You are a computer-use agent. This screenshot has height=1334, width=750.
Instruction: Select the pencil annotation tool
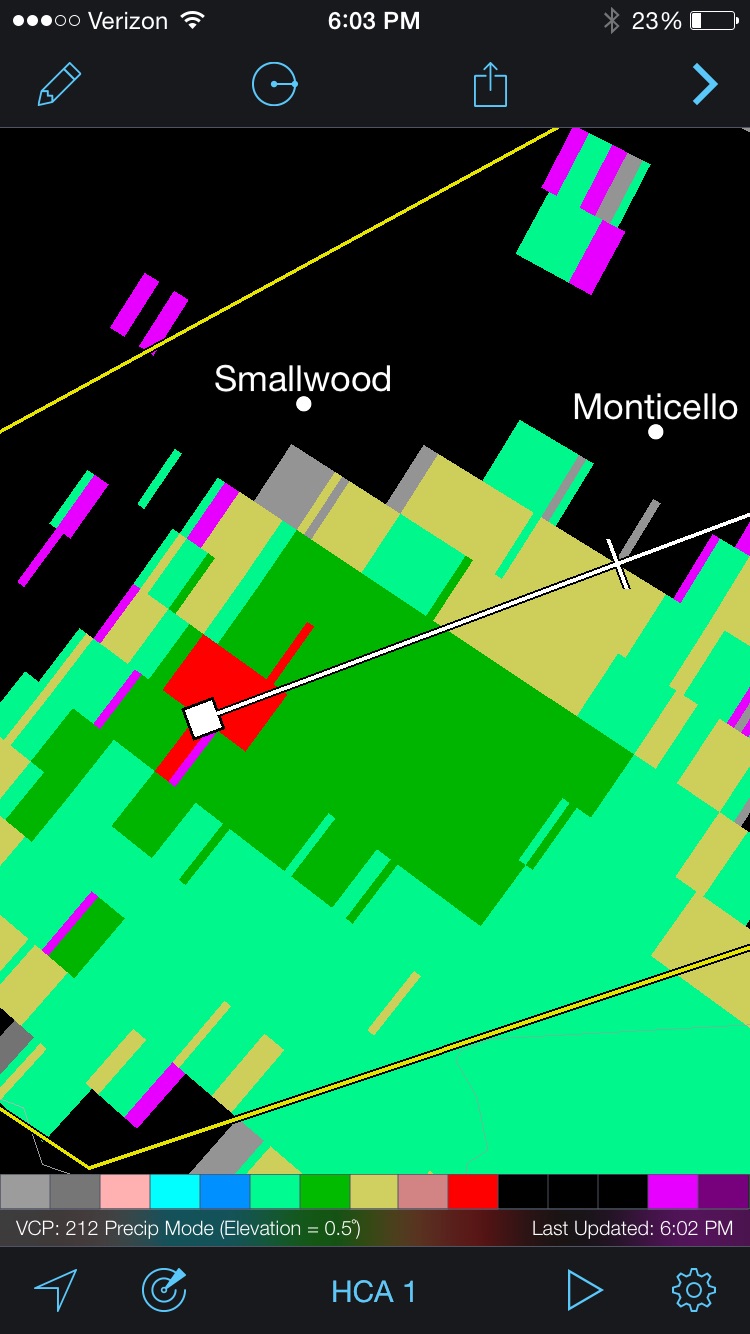[x=58, y=84]
